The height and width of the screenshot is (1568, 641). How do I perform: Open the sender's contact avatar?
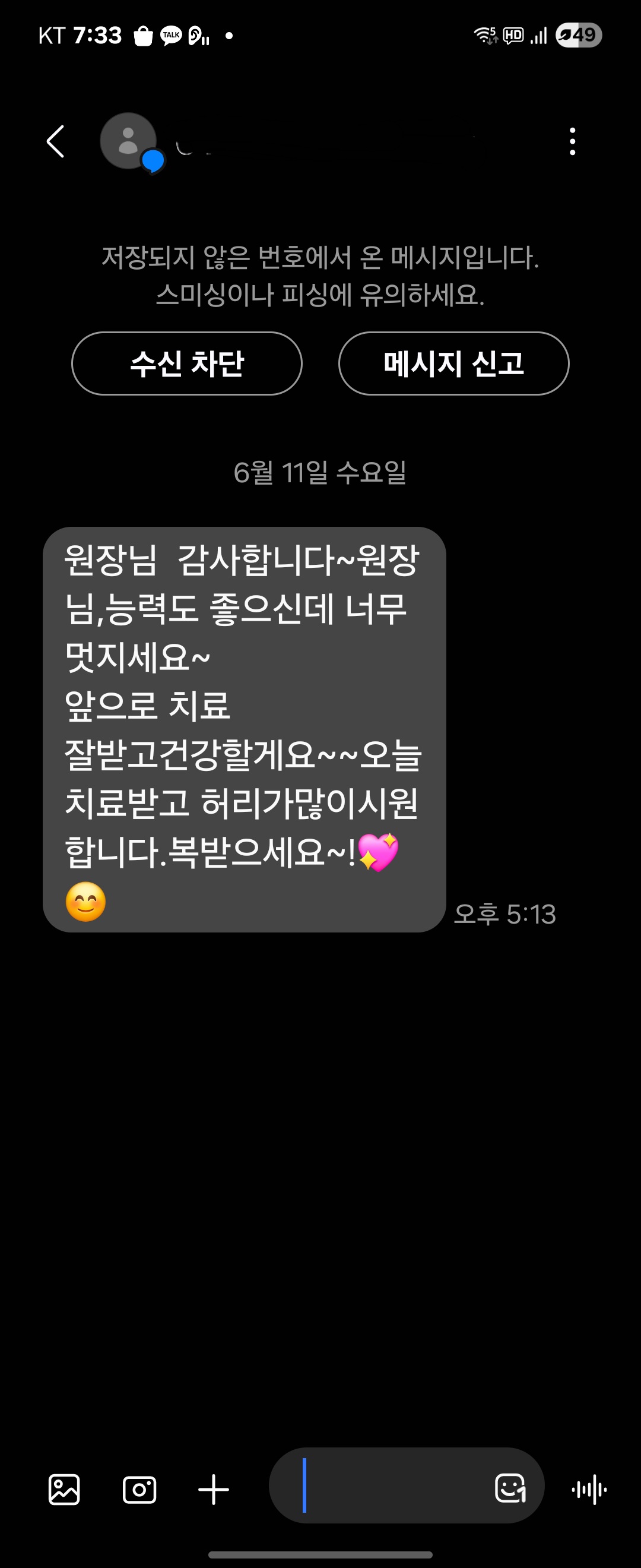coord(128,141)
